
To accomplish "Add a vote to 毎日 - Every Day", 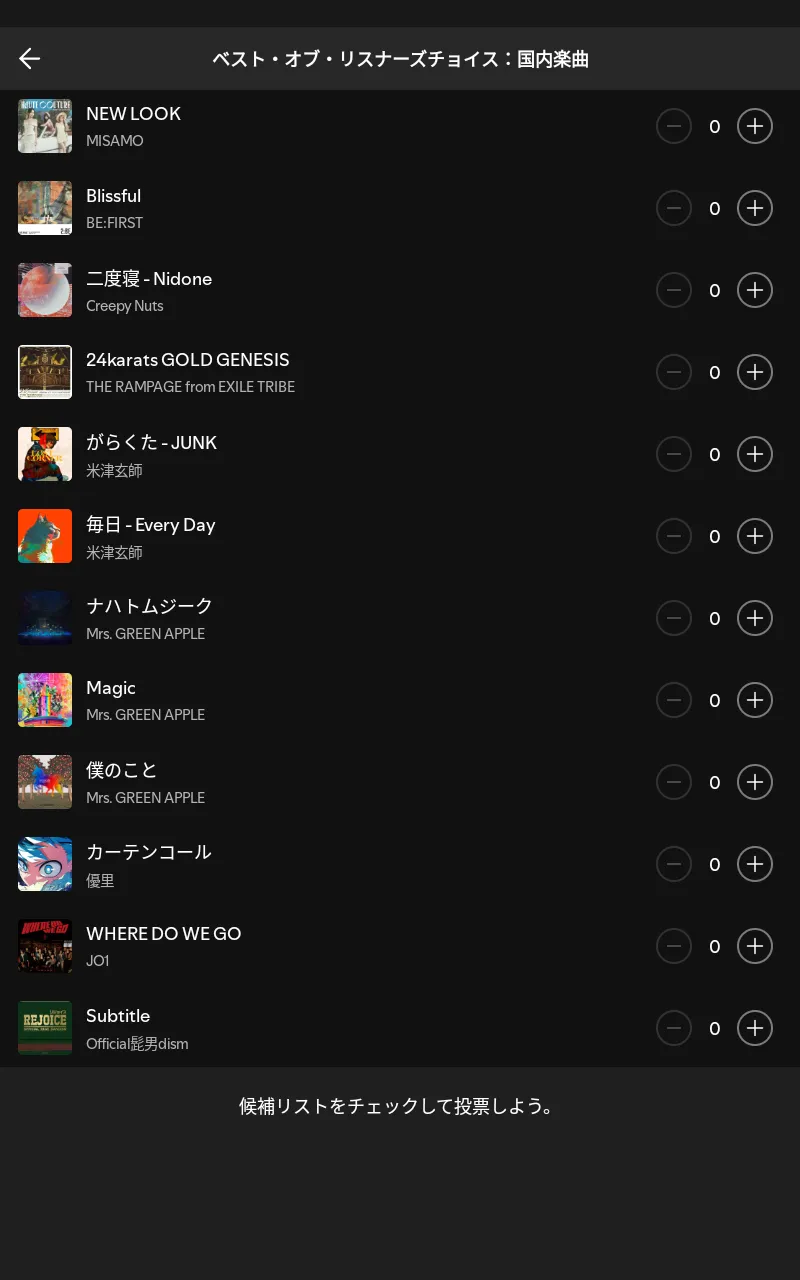I will tap(755, 536).
